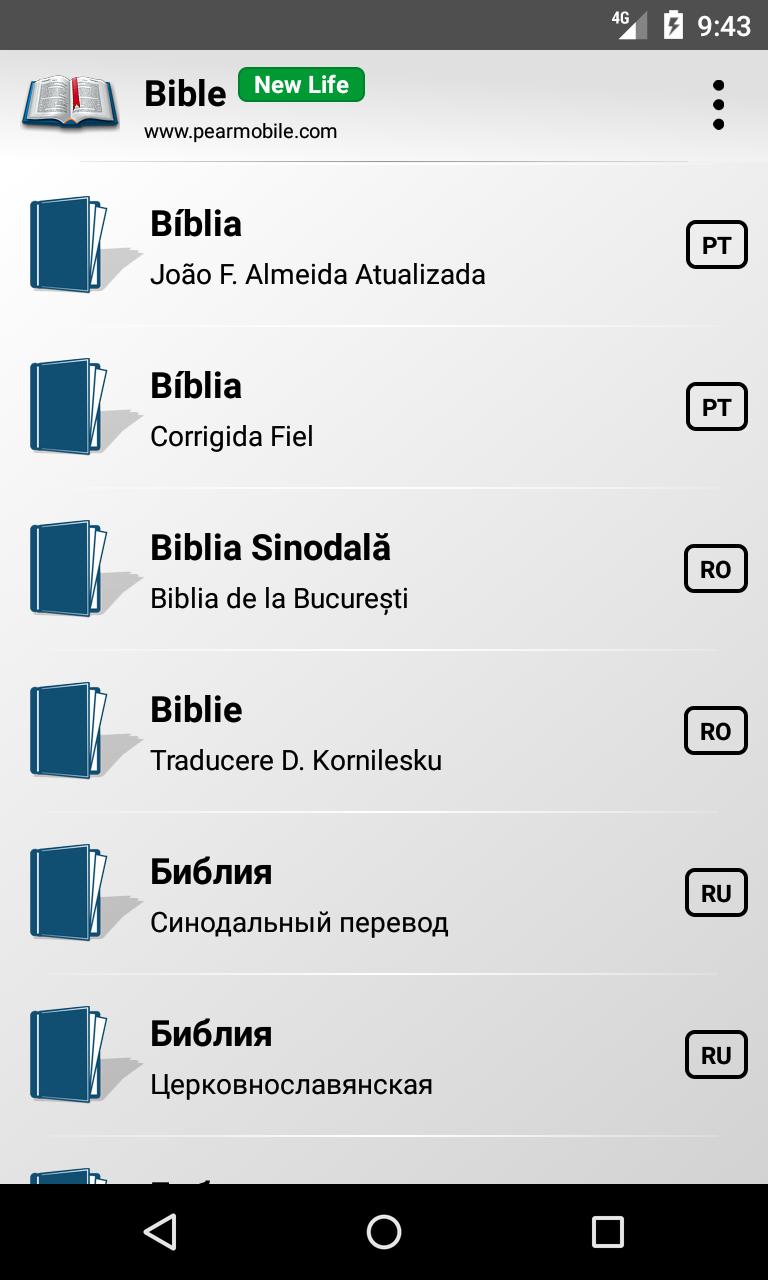Select Библия Церковнославянская translation

[384, 1055]
